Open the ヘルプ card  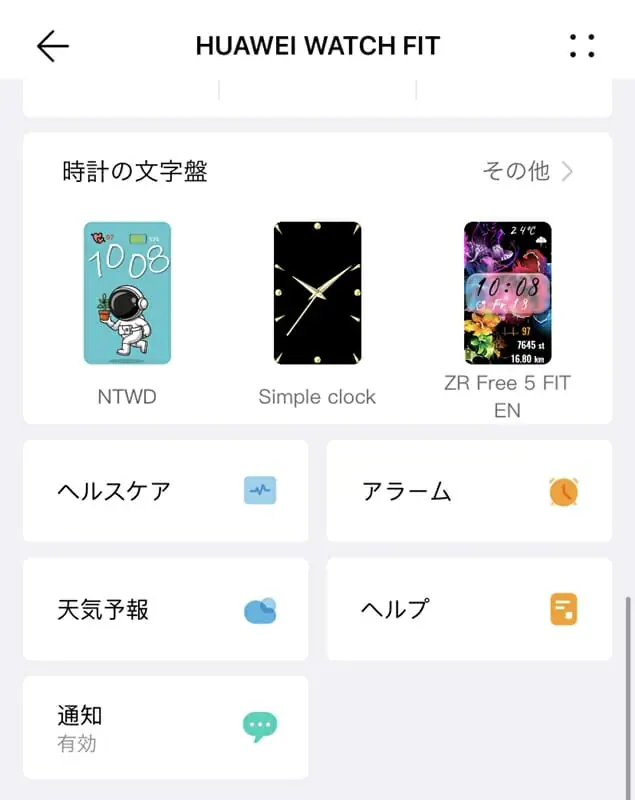[x=469, y=609]
